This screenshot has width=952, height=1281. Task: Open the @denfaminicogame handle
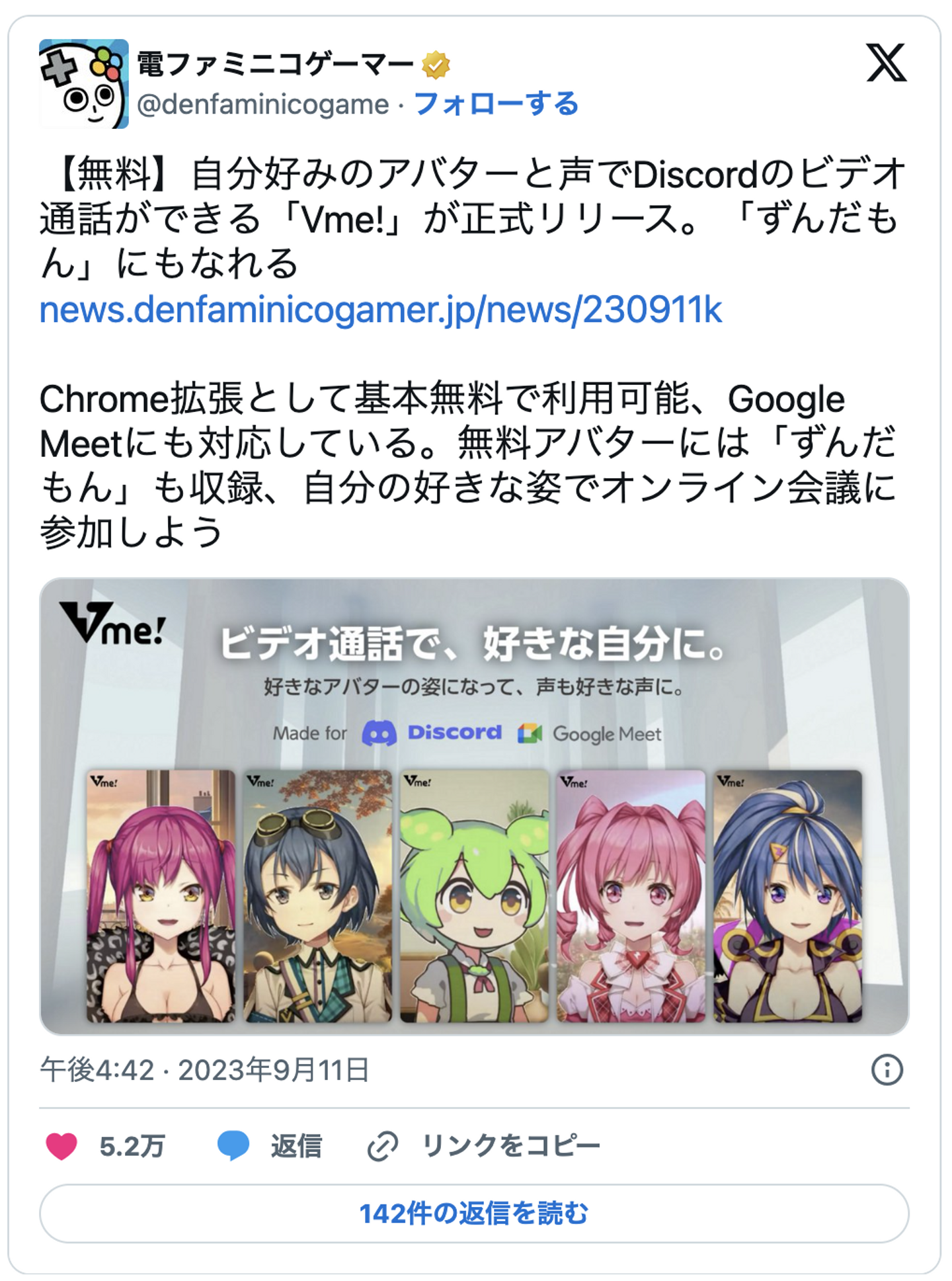click(262, 104)
